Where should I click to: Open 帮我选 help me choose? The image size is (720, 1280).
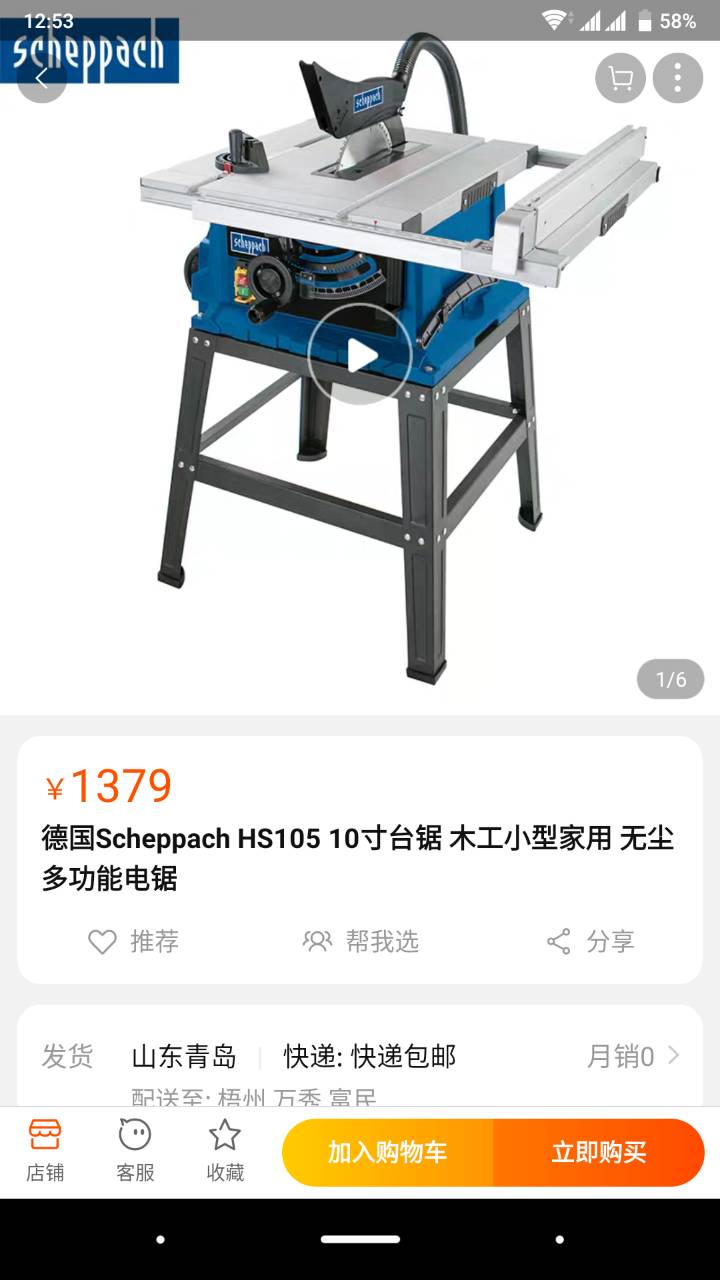point(361,941)
